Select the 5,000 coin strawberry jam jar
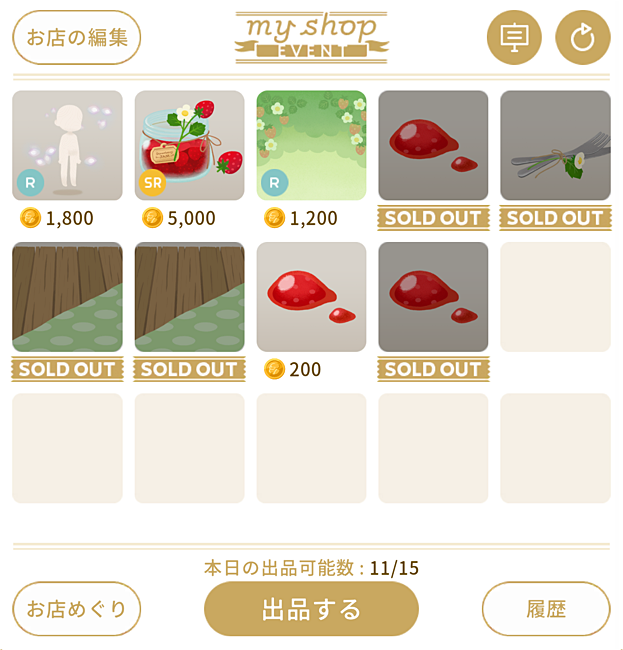623x650 pixels. point(189,146)
